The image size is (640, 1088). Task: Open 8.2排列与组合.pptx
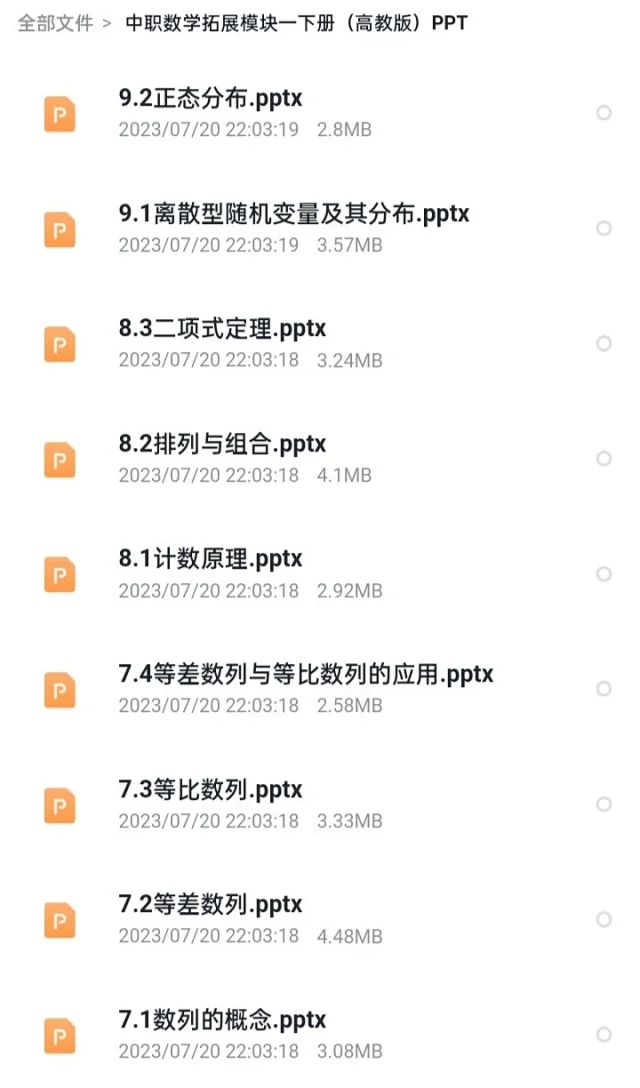tap(320, 459)
